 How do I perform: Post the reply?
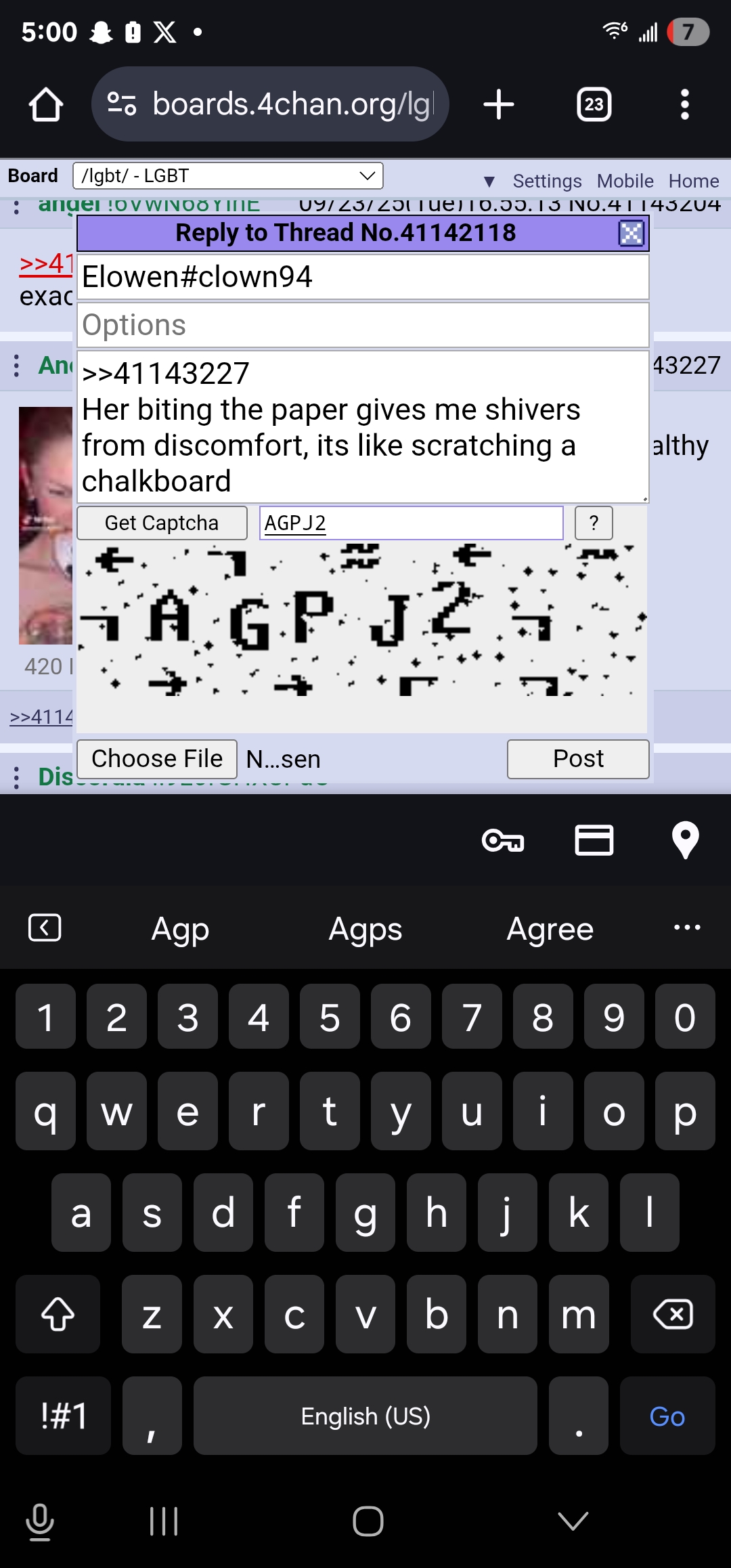[578, 759]
